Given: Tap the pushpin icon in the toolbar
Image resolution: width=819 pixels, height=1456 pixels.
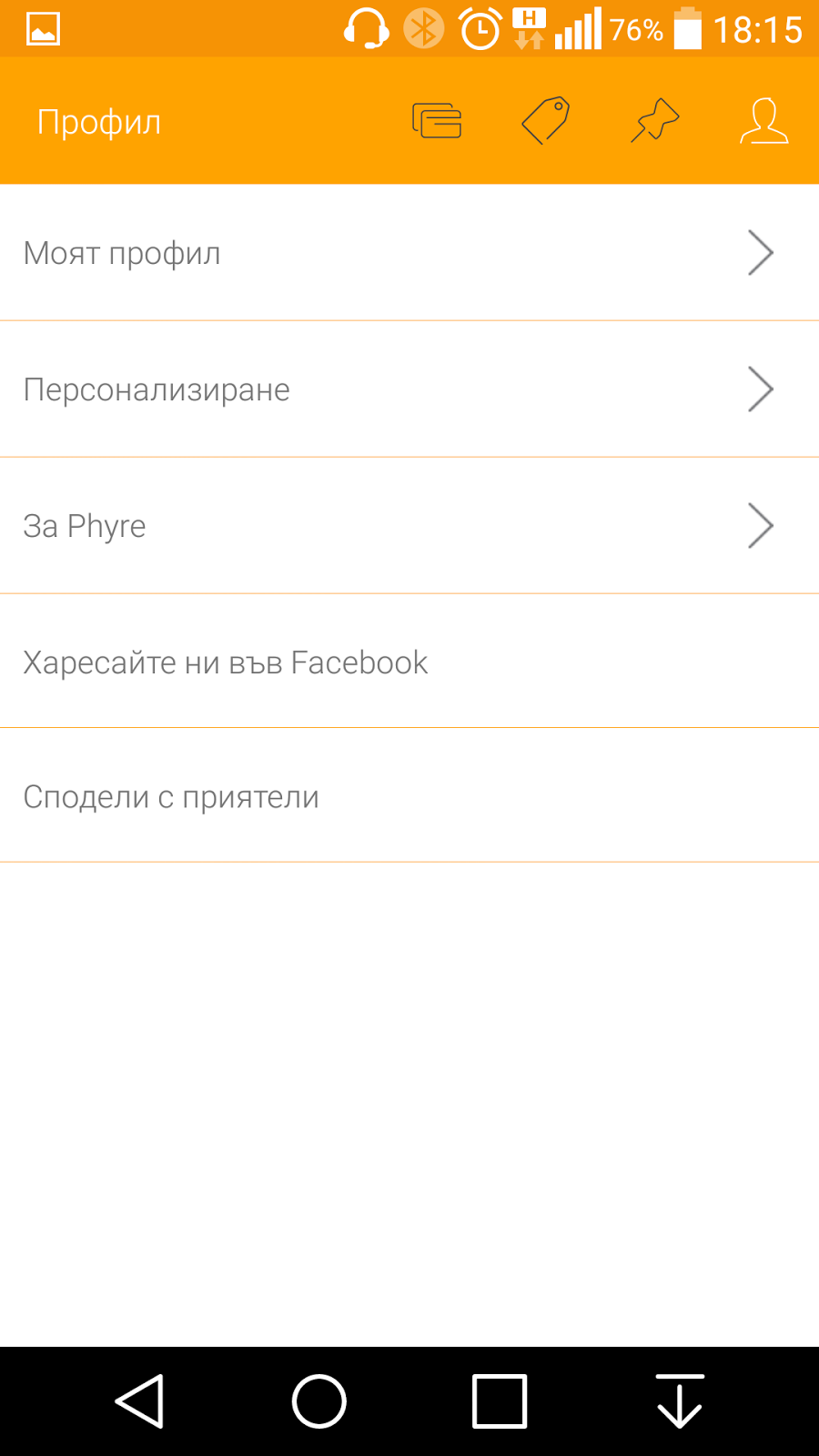Looking at the screenshot, I should click(655, 121).
